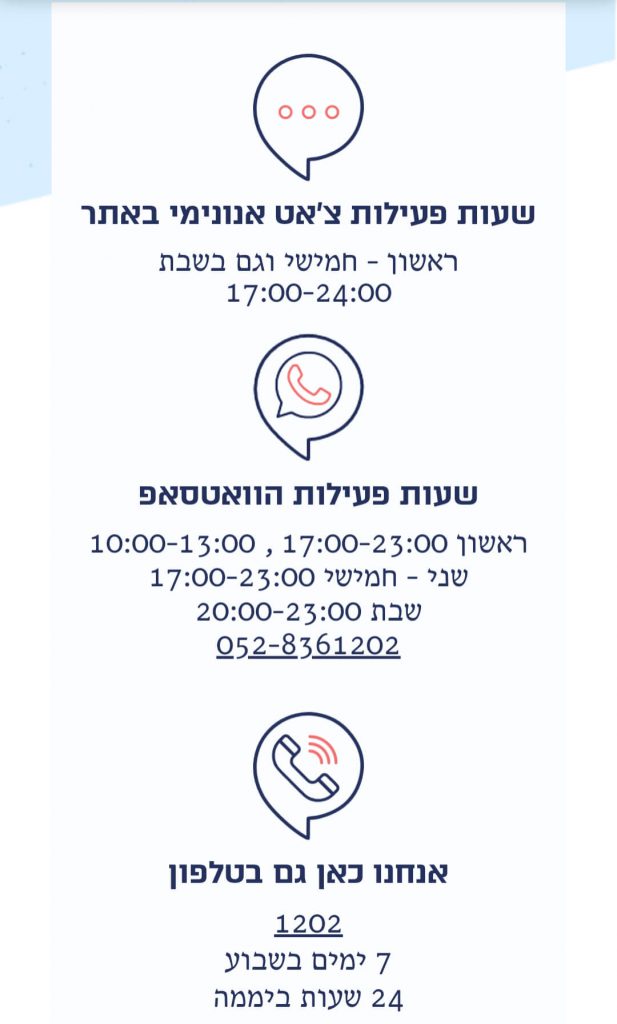Viewport: 617px width, 1024px height.
Task: Call the 1202 phone hotline link
Action: [x=308, y=924]
